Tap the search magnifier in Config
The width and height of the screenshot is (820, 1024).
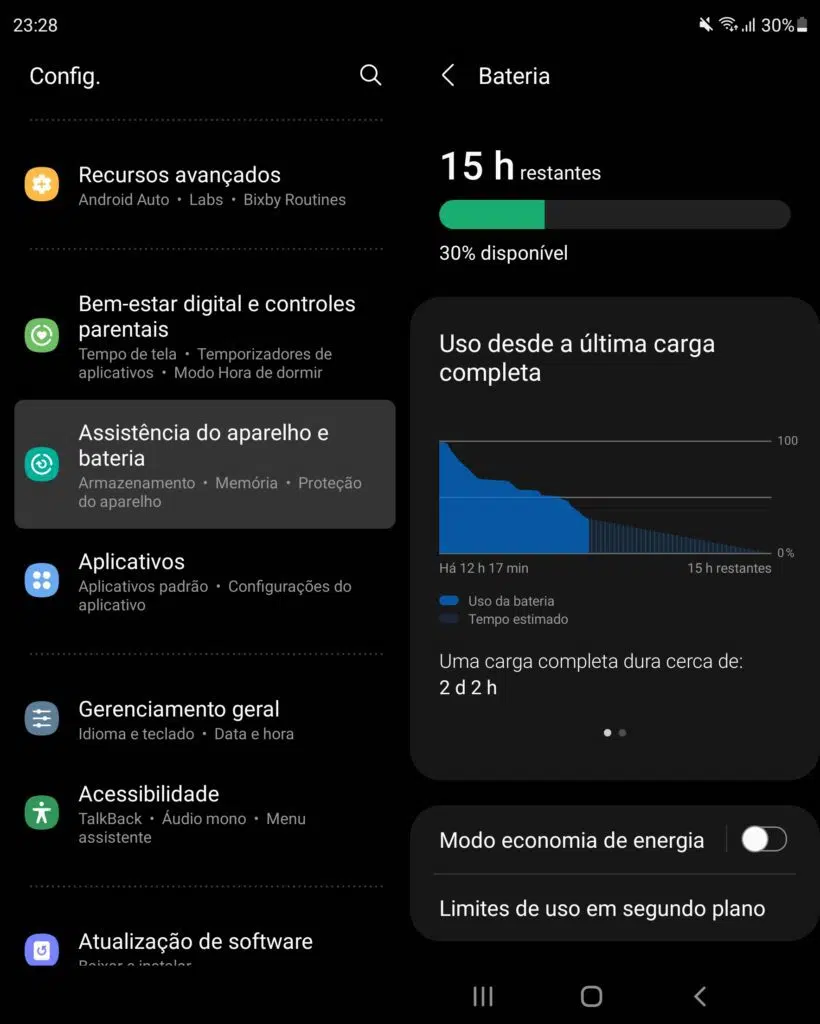coord(370,75)
